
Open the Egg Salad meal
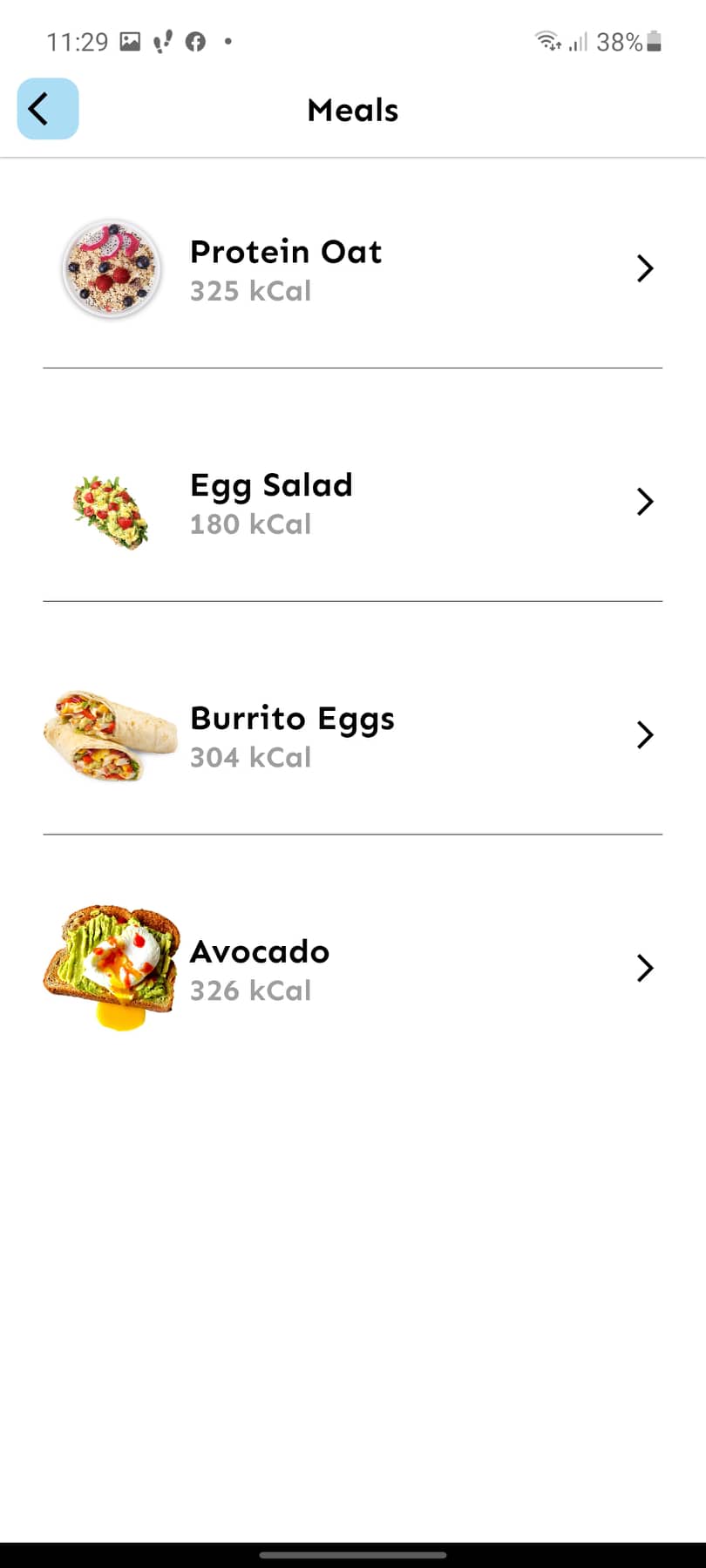tap(353, 502)
